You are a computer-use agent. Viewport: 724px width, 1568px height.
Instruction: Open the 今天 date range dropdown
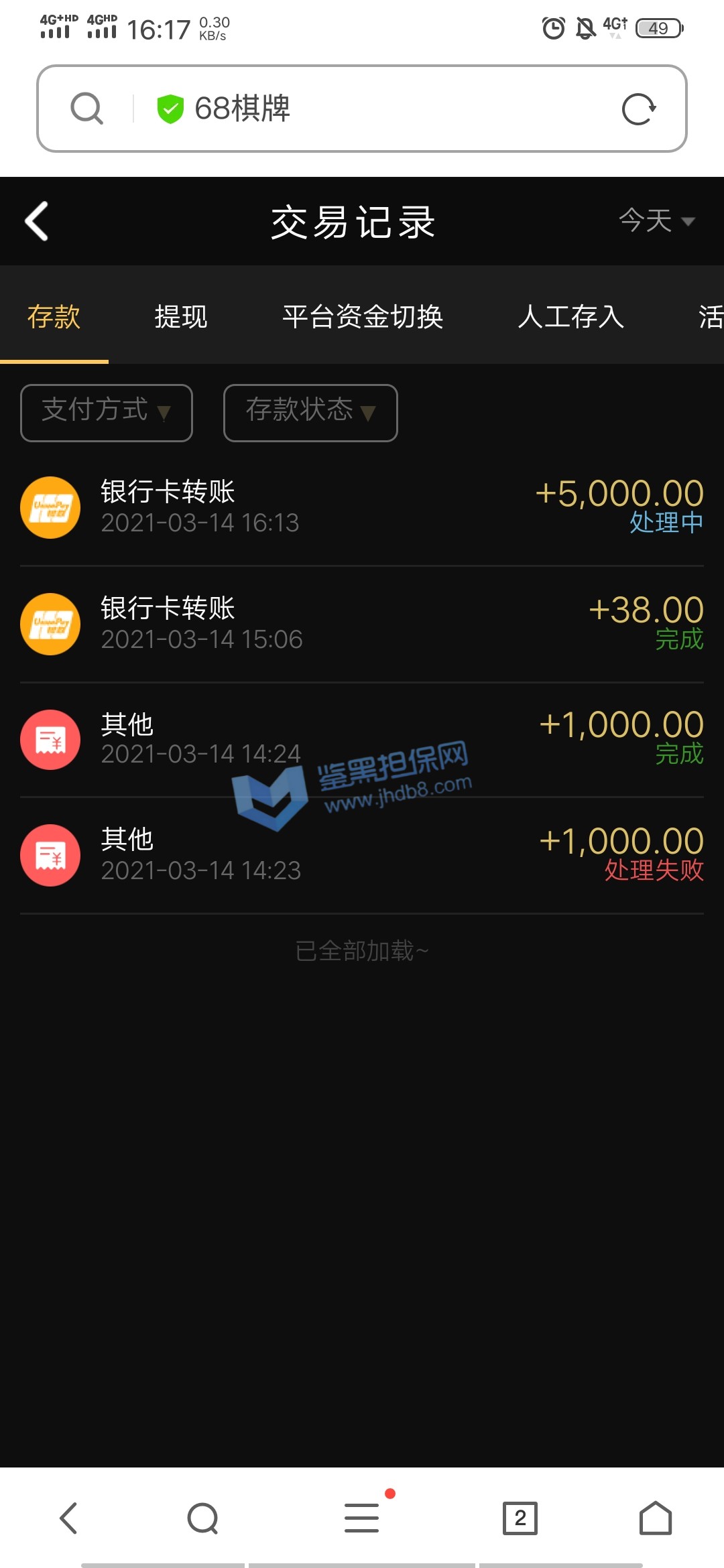656,220
